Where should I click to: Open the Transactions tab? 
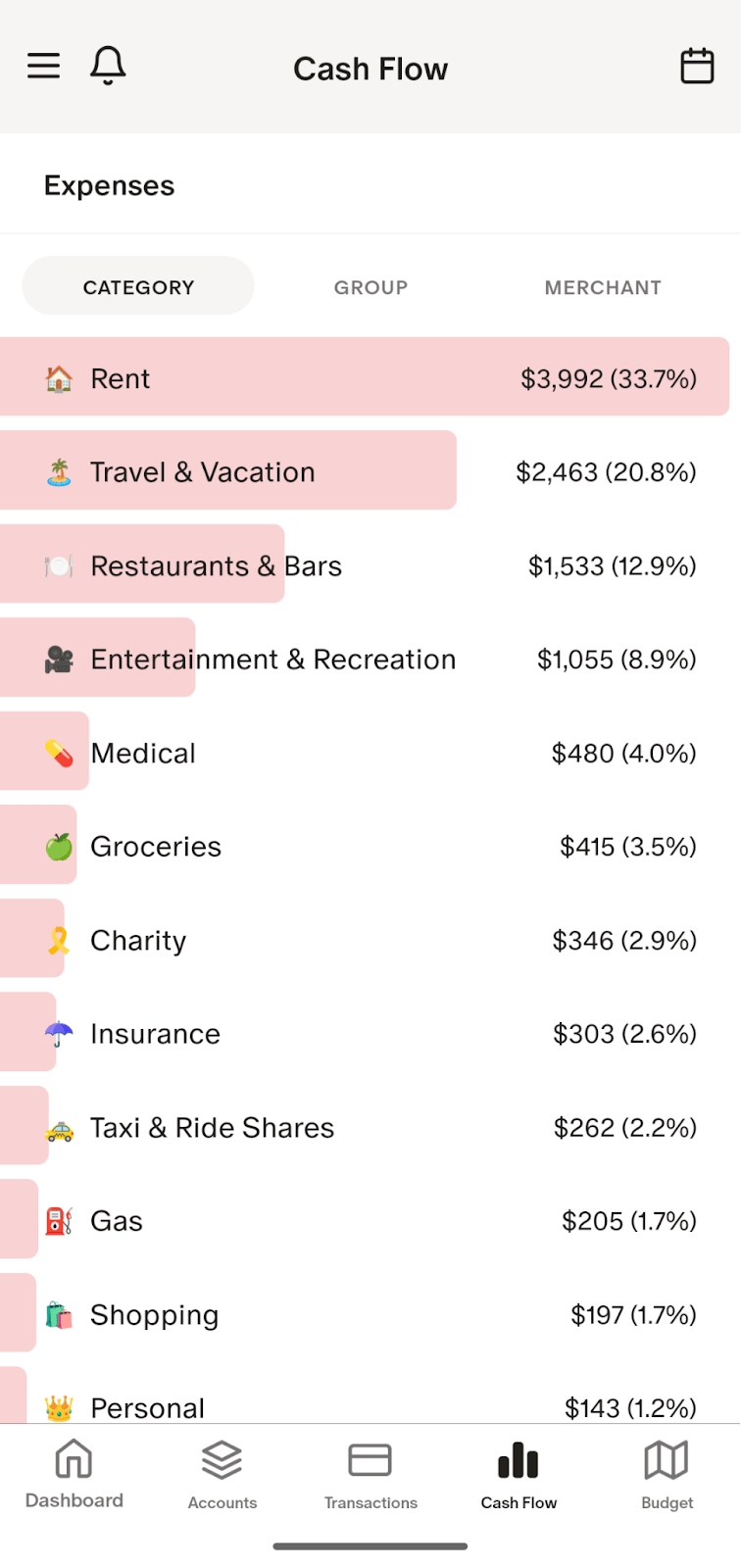pos(370,1475)
